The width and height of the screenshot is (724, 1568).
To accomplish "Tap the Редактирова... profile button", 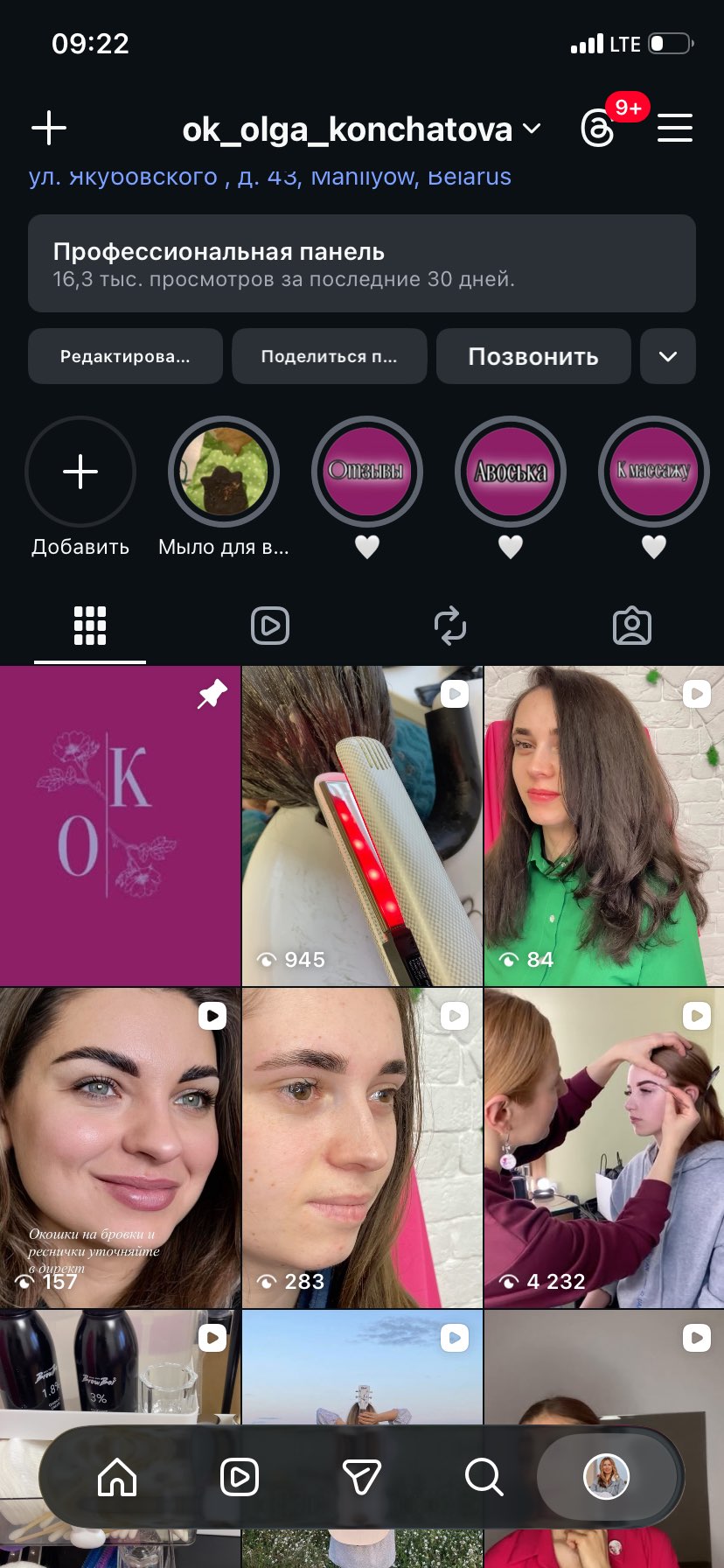I will 125,356.
